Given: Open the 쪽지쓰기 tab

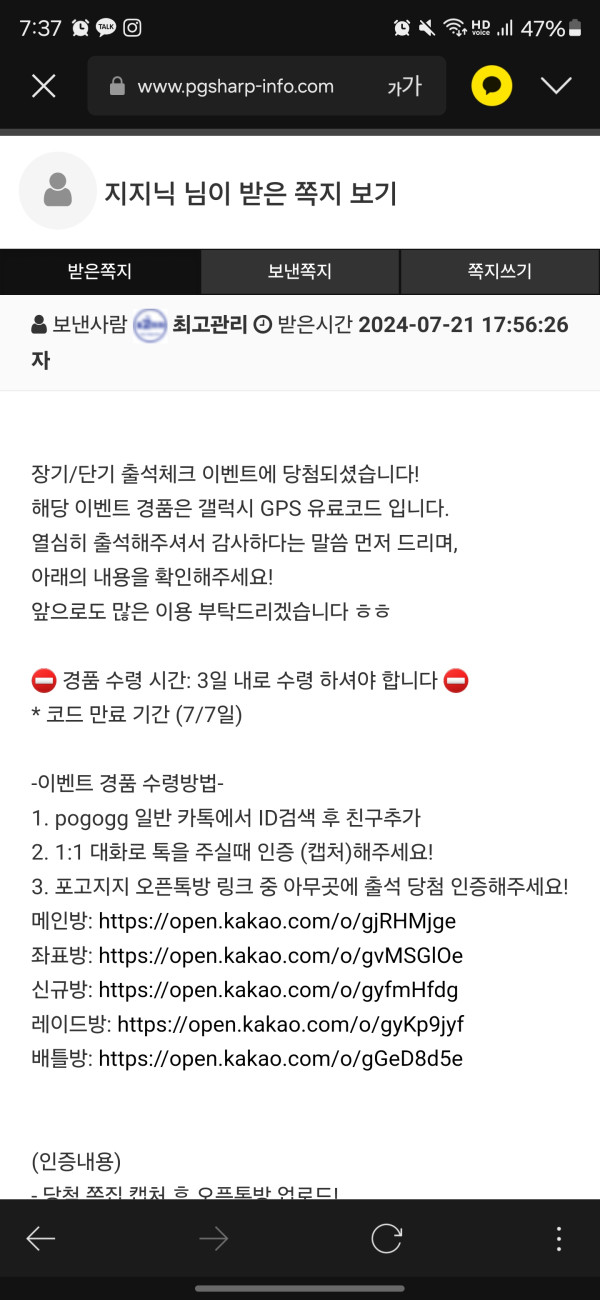Looking at the screenshot, I should [500, 271].
